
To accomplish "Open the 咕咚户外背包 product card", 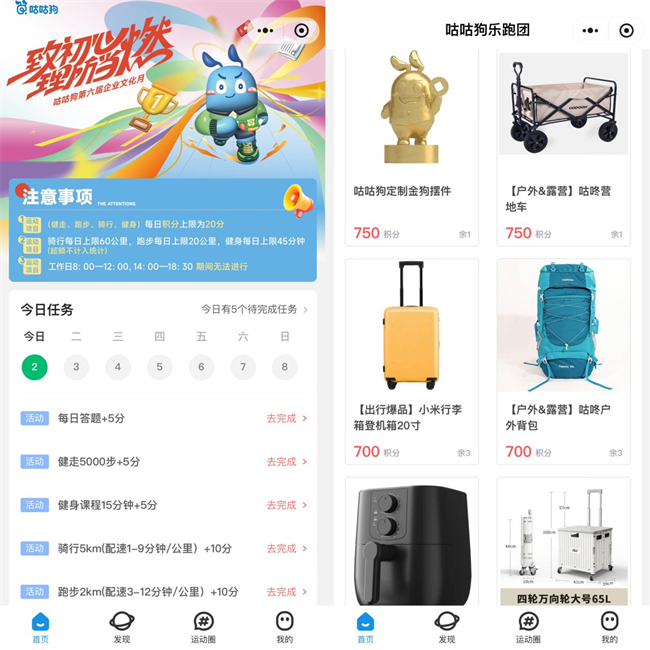I will click(563, 360).
